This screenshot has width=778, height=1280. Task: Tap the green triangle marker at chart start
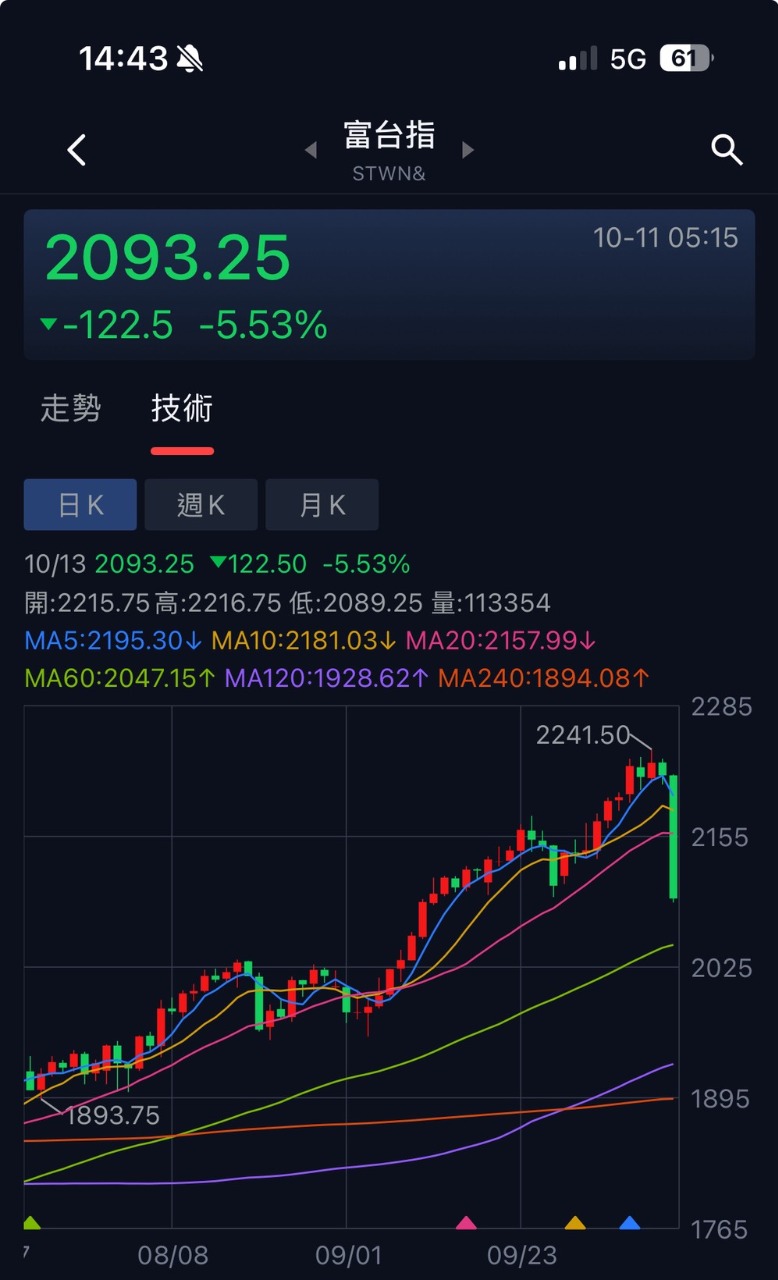tap(31, 1222)
